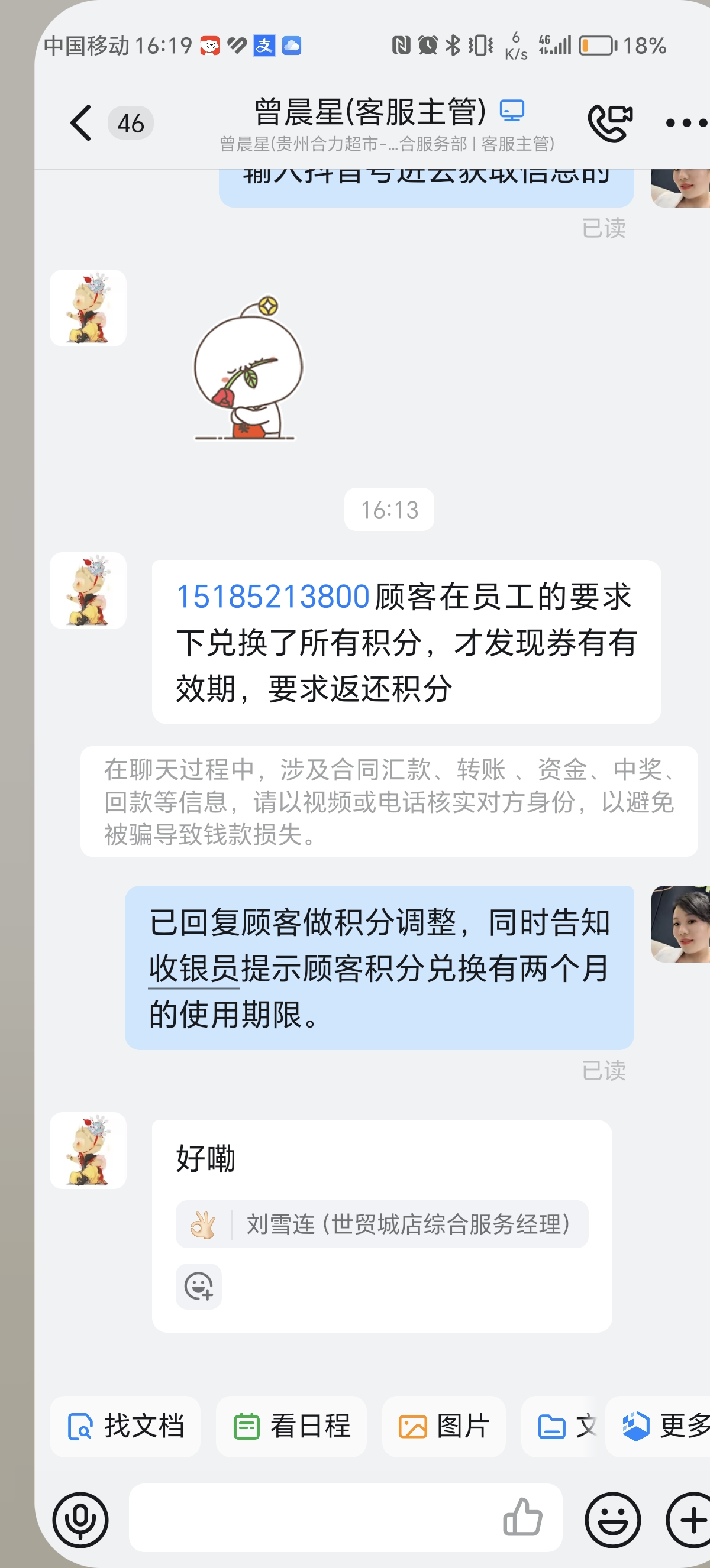The image size is (710, 1568).
Task: Focus the message text input field
Action: pos(311,1518)
